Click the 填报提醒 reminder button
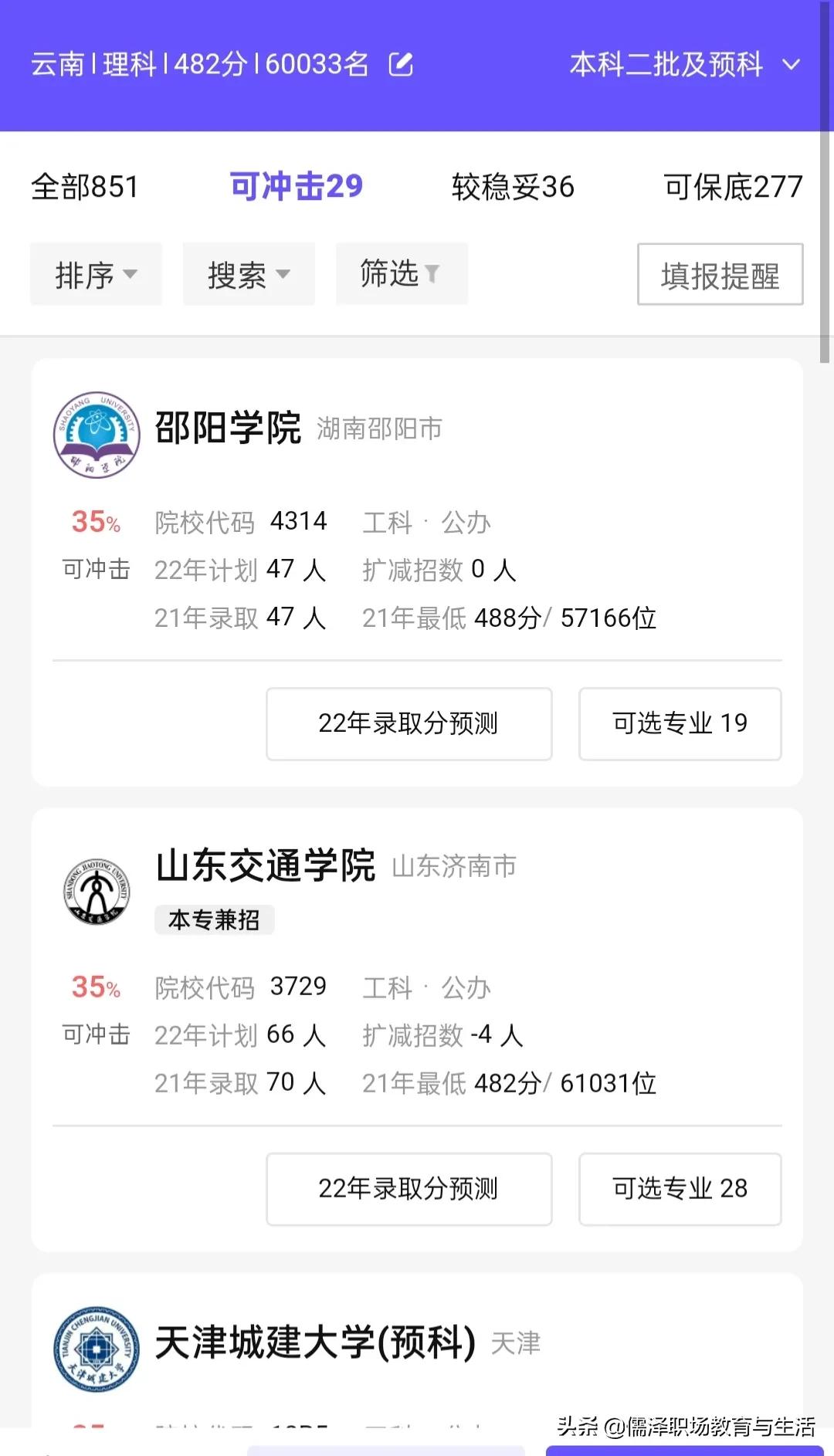Viewport: 834px width, 1456px height. pyautogui.click(x=719, y=275)
